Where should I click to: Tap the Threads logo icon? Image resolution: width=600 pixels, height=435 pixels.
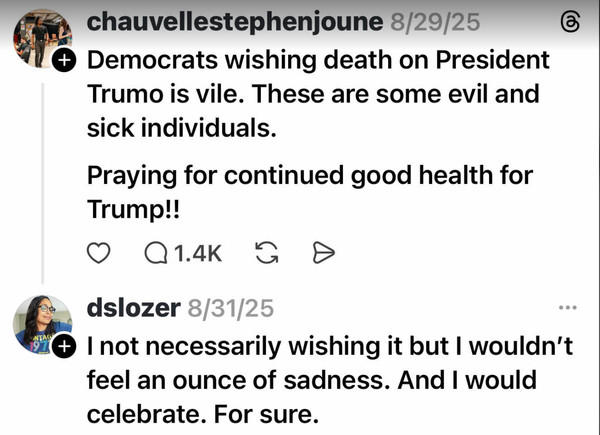pyautogui.click(x=568, y=21)
